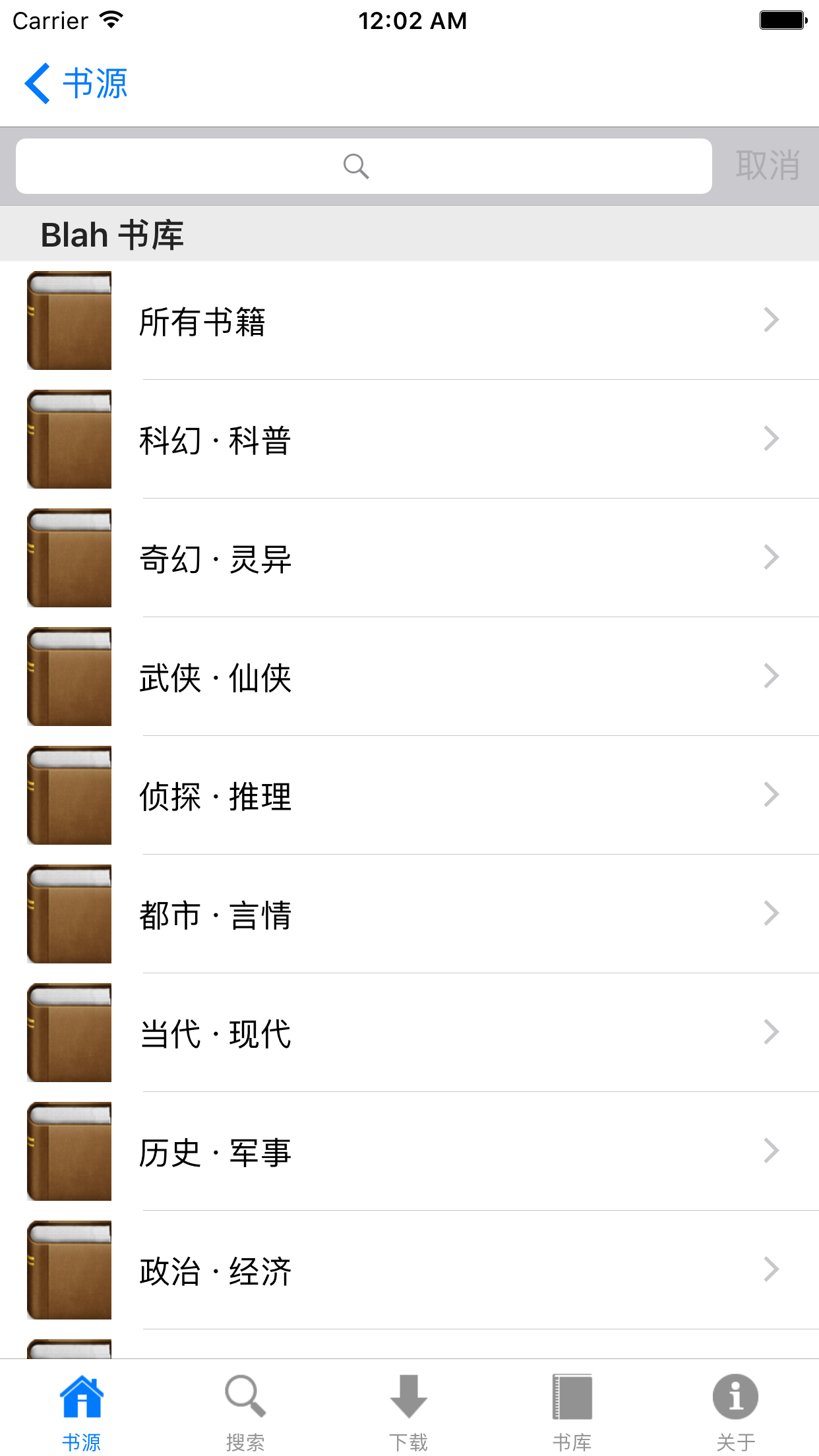
Task: Open the 都市 · 言情 category
Action: [x=409, y=915]
